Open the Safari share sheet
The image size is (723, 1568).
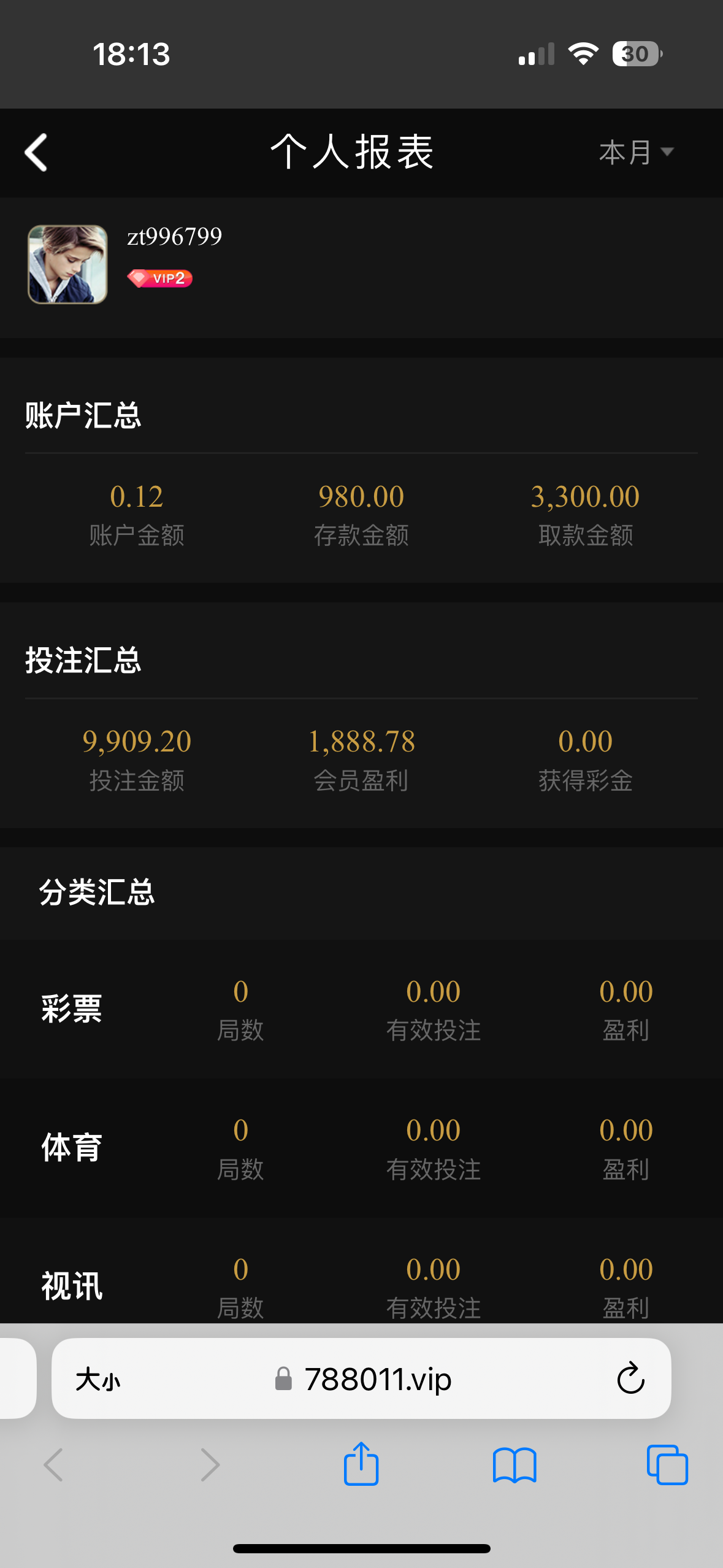tap(361, 1464)
